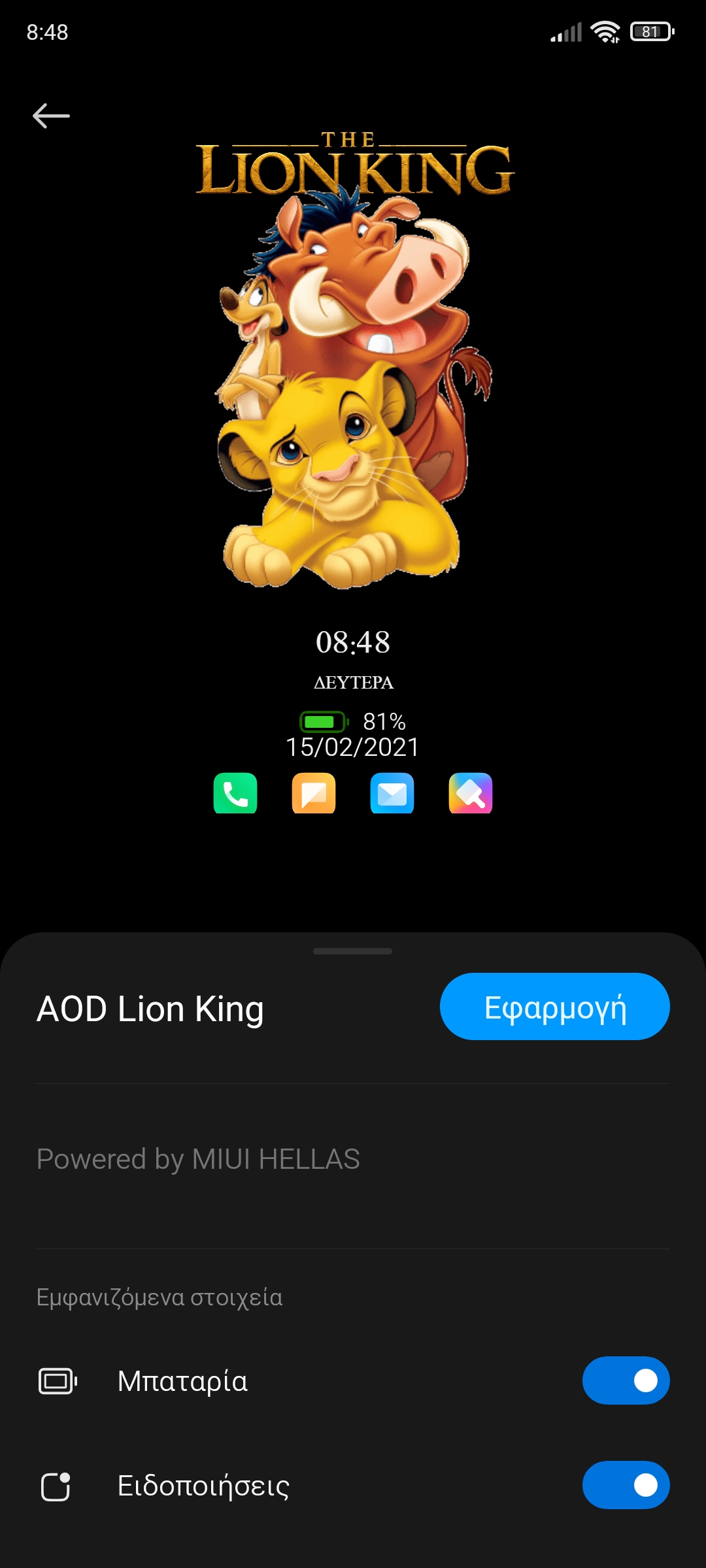706x1568 pixels.
Task: Turn off the Μπαταρία switch
Action: pyautogui.click(x=626, y=1380)
